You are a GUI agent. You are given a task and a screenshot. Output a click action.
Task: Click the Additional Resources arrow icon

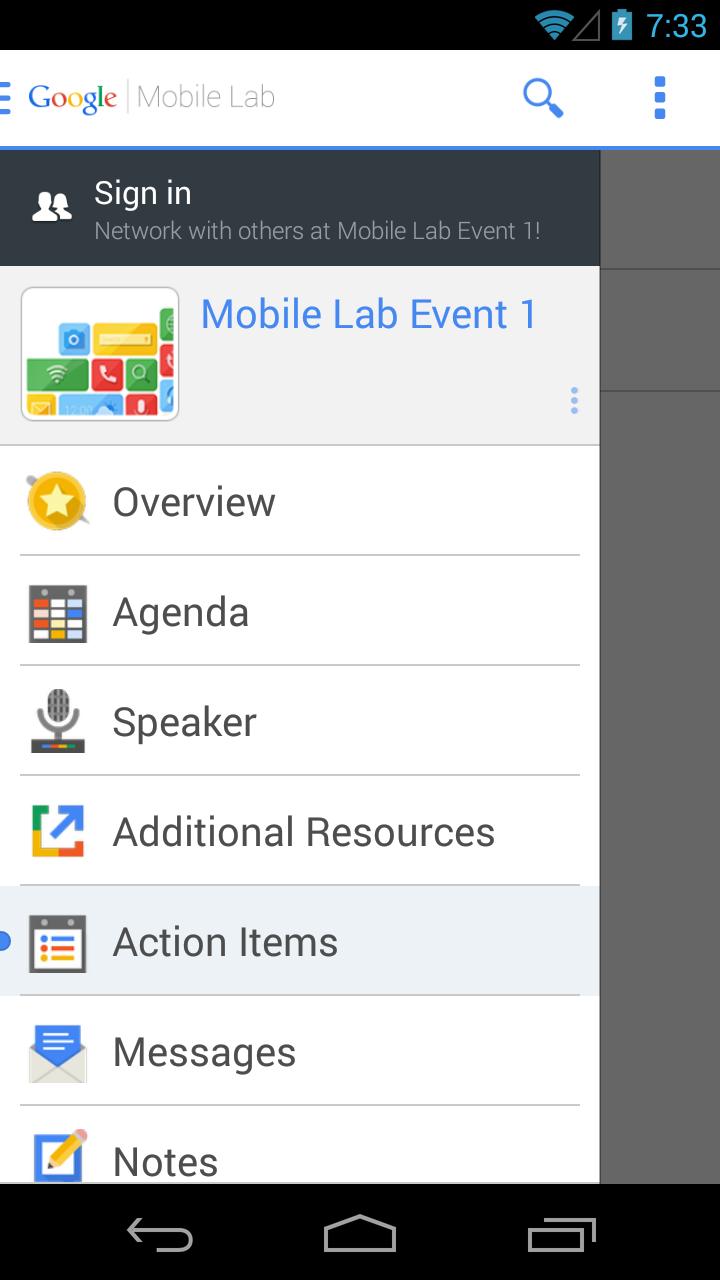point(57,830)
